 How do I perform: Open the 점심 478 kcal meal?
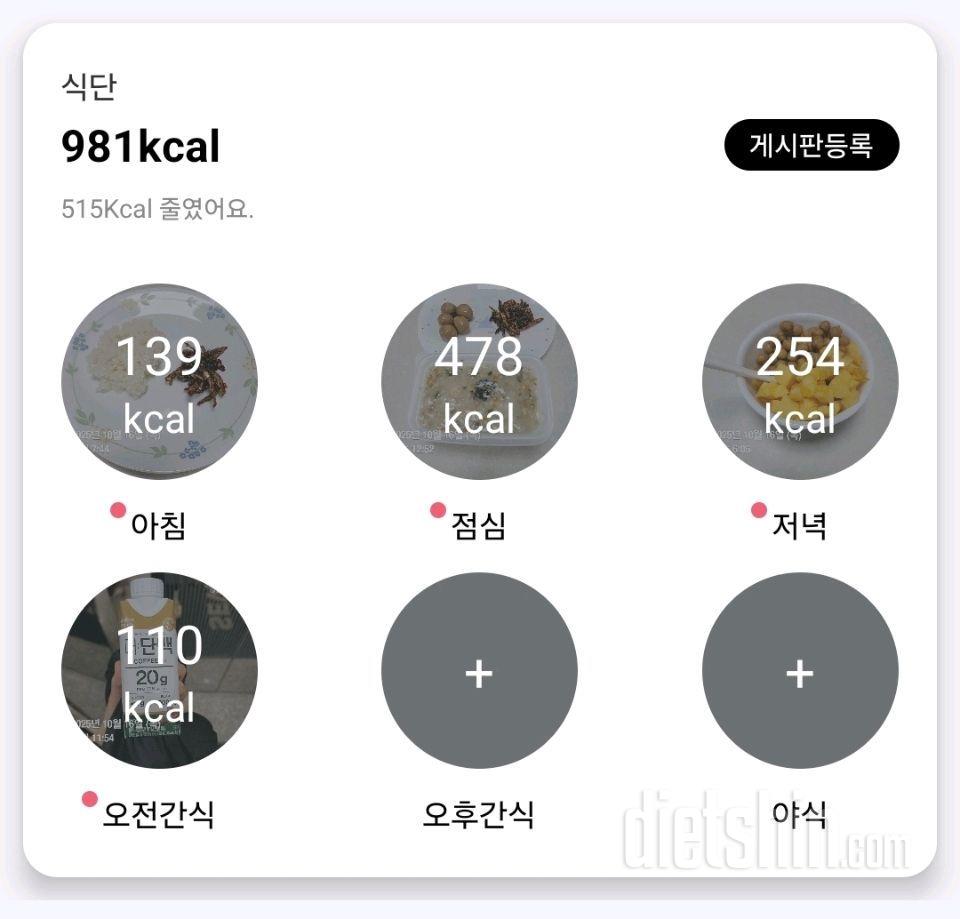point(479,382)
